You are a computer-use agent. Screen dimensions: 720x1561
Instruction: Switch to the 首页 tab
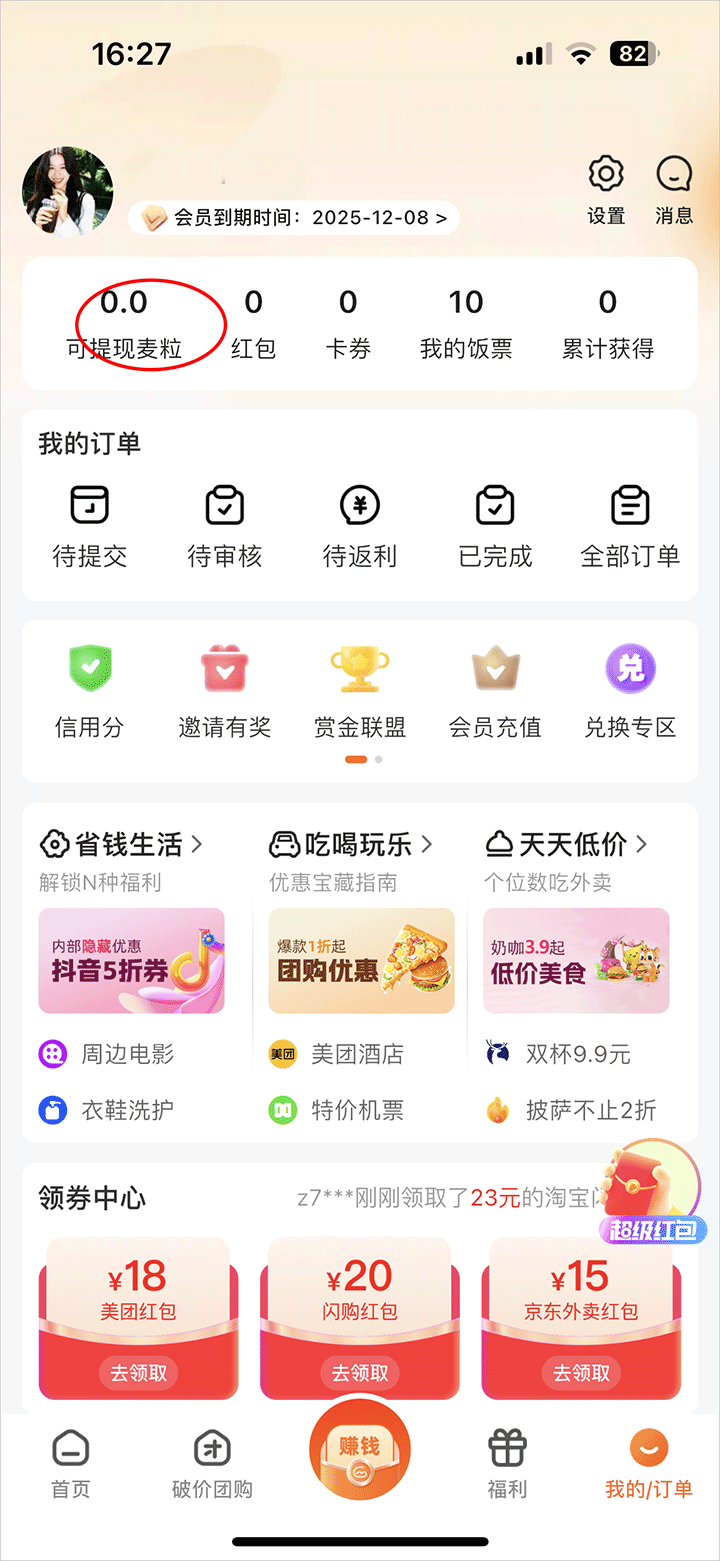(x=71, y=1463)
